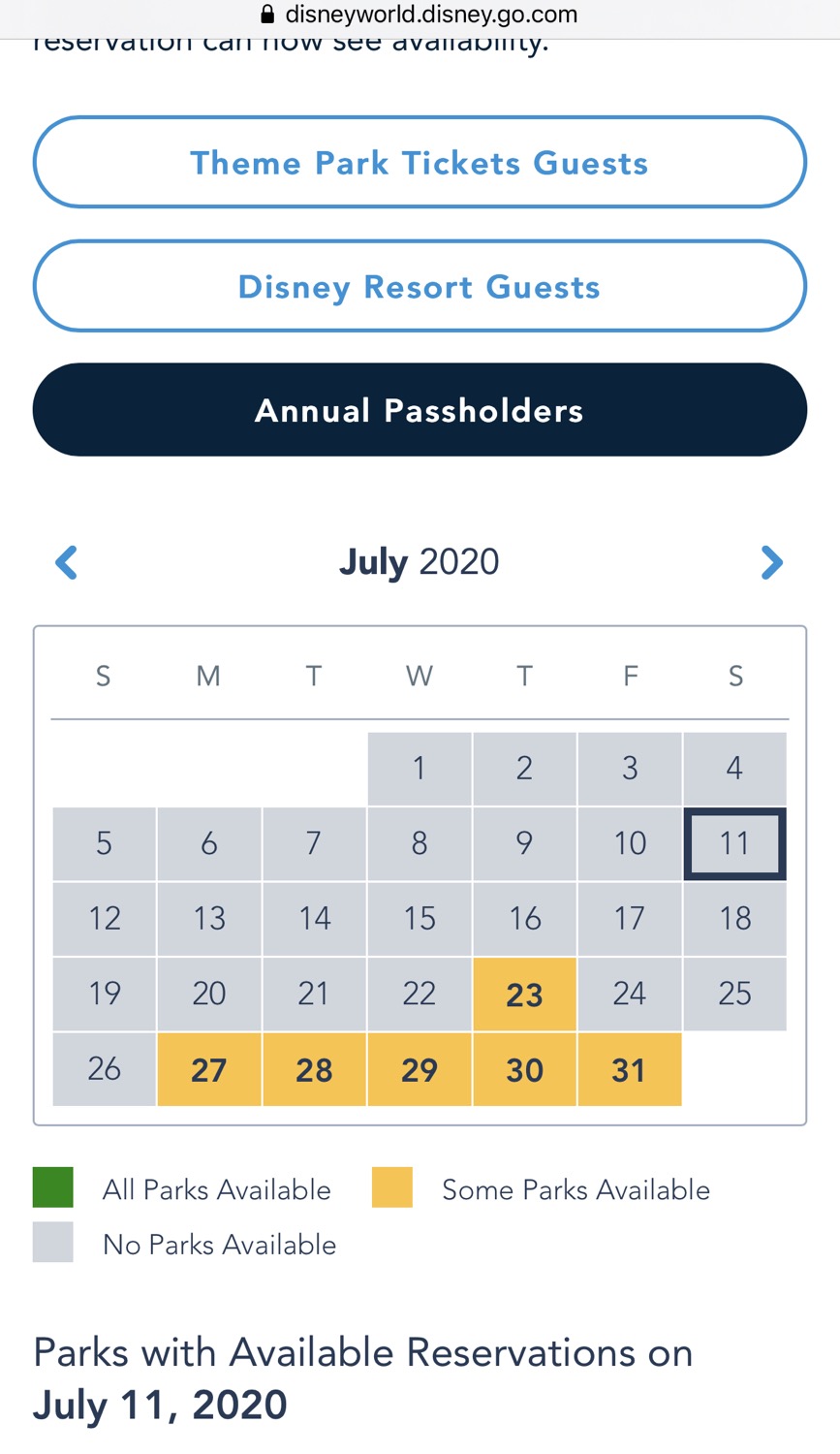The image size is (840, 1454).
Task: Advance to the next month
Action: point(771,562)
